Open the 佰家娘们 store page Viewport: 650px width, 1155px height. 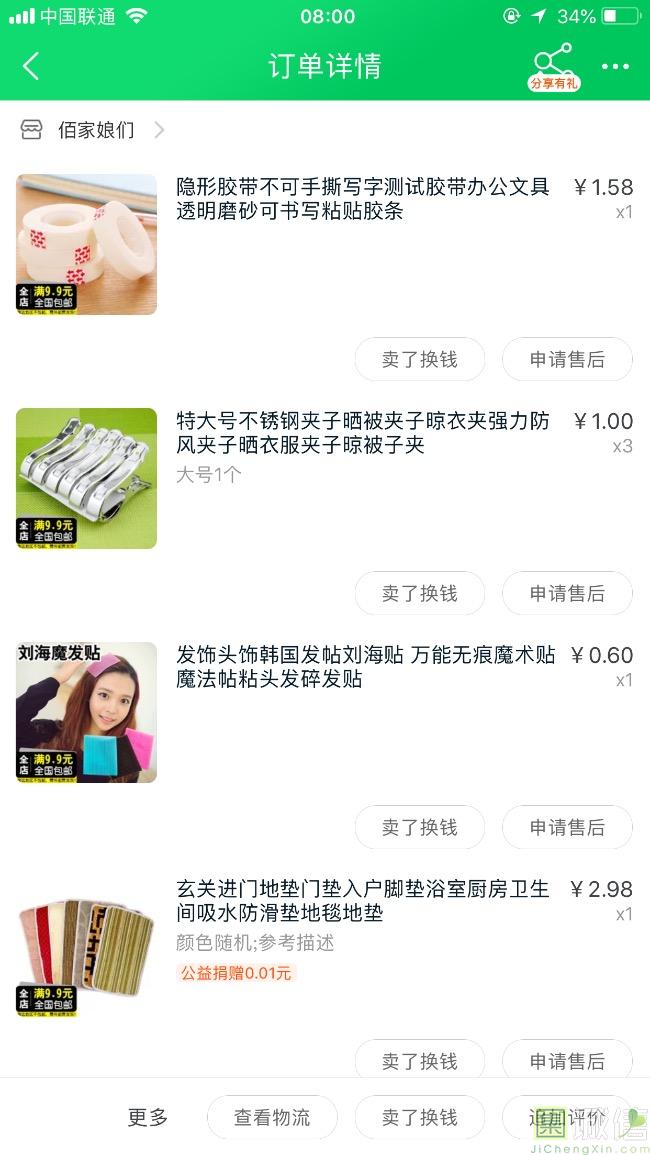click(96, 130)
